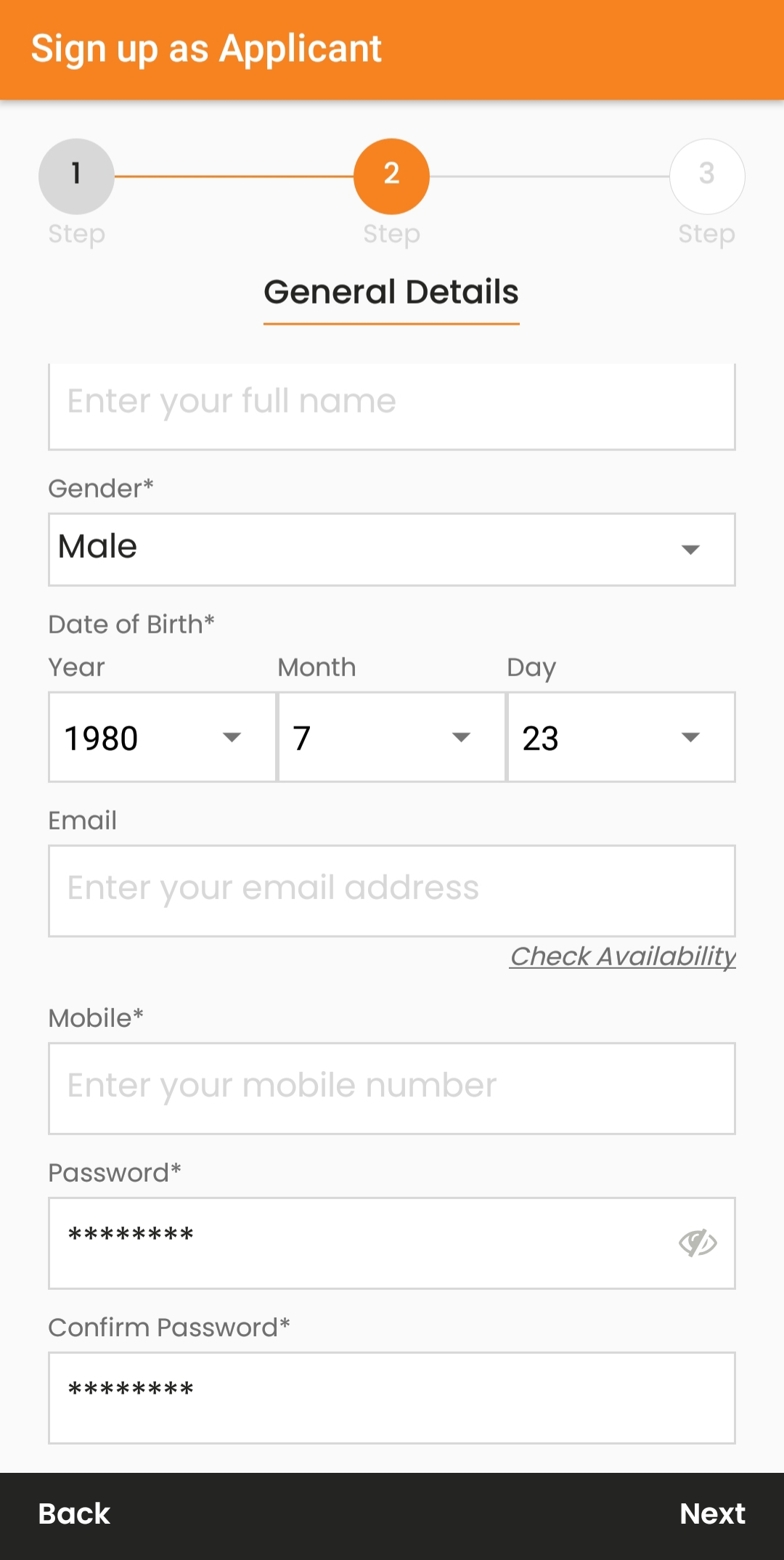Tap the Confirm Password field

pos(392,1398)
